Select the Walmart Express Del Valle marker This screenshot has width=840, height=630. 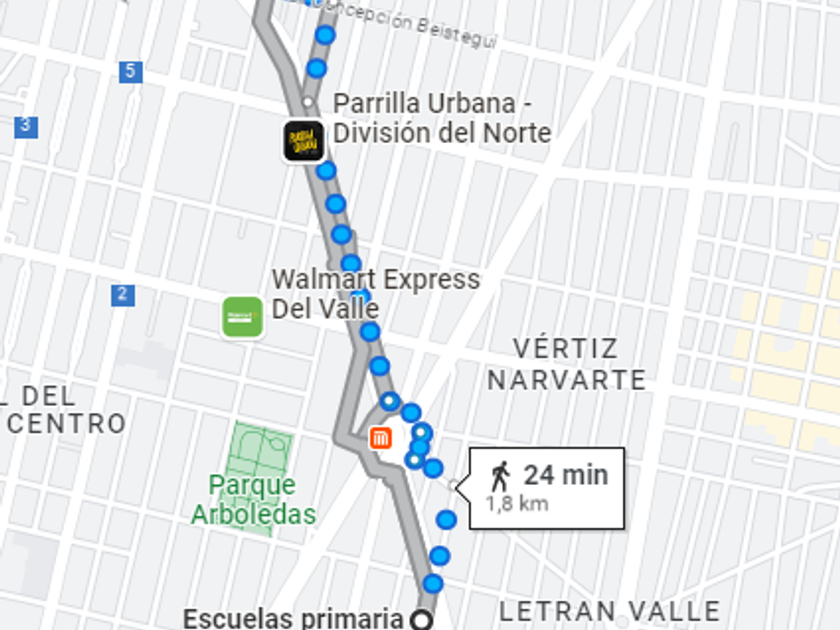242,317
